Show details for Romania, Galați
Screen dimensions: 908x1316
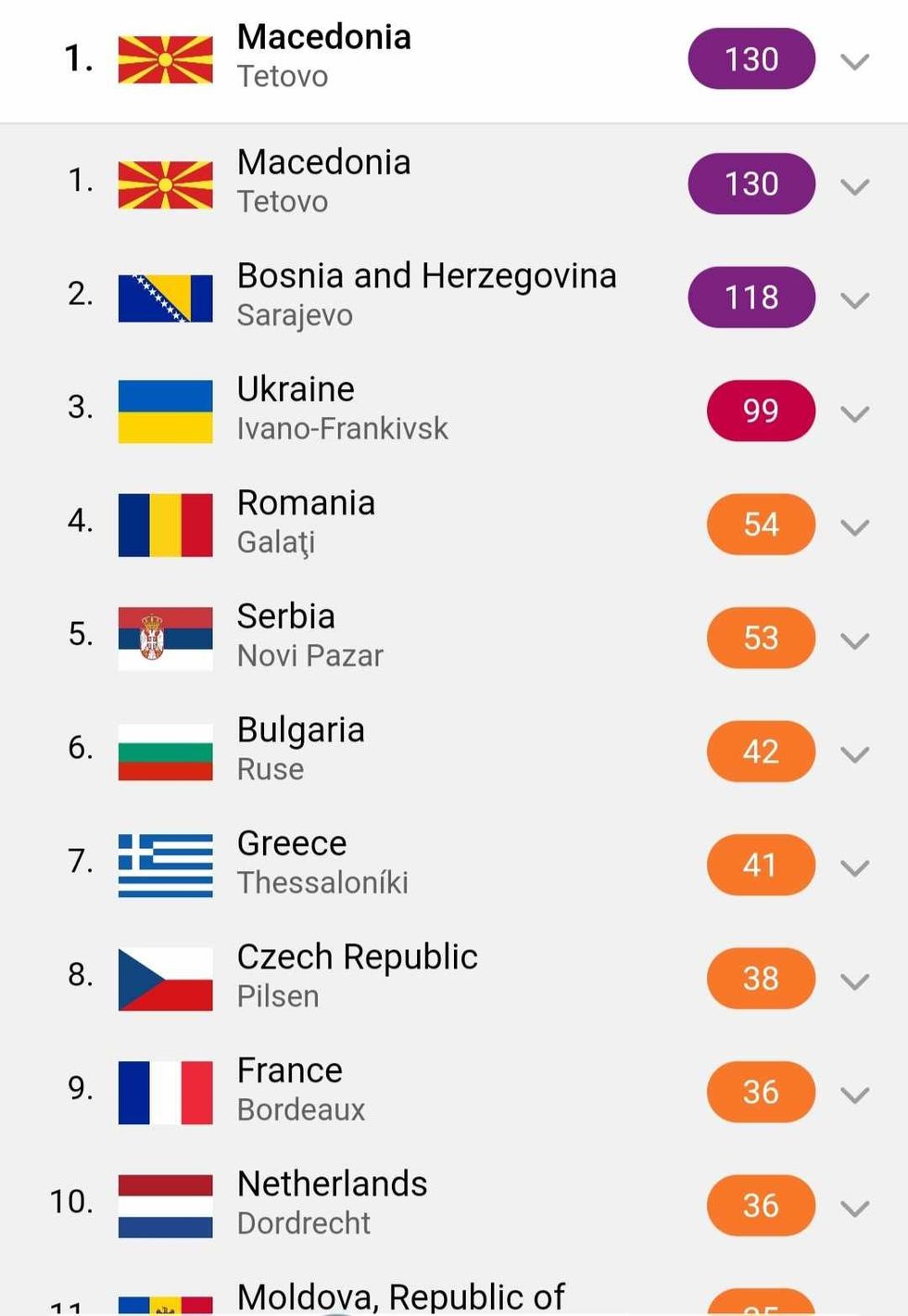[x=854, y=526]
